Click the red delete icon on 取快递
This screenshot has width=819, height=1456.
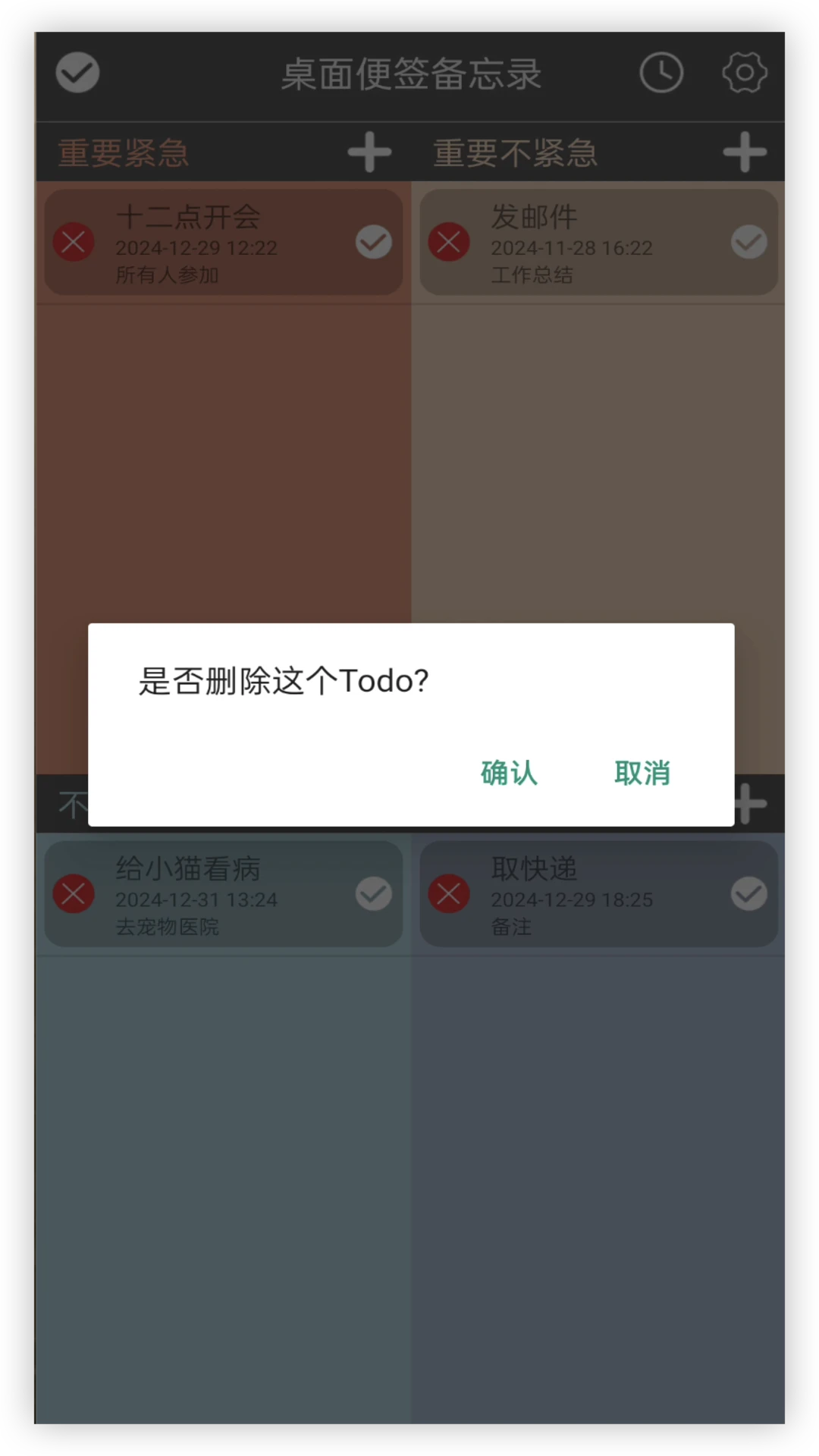coord(448,893)
